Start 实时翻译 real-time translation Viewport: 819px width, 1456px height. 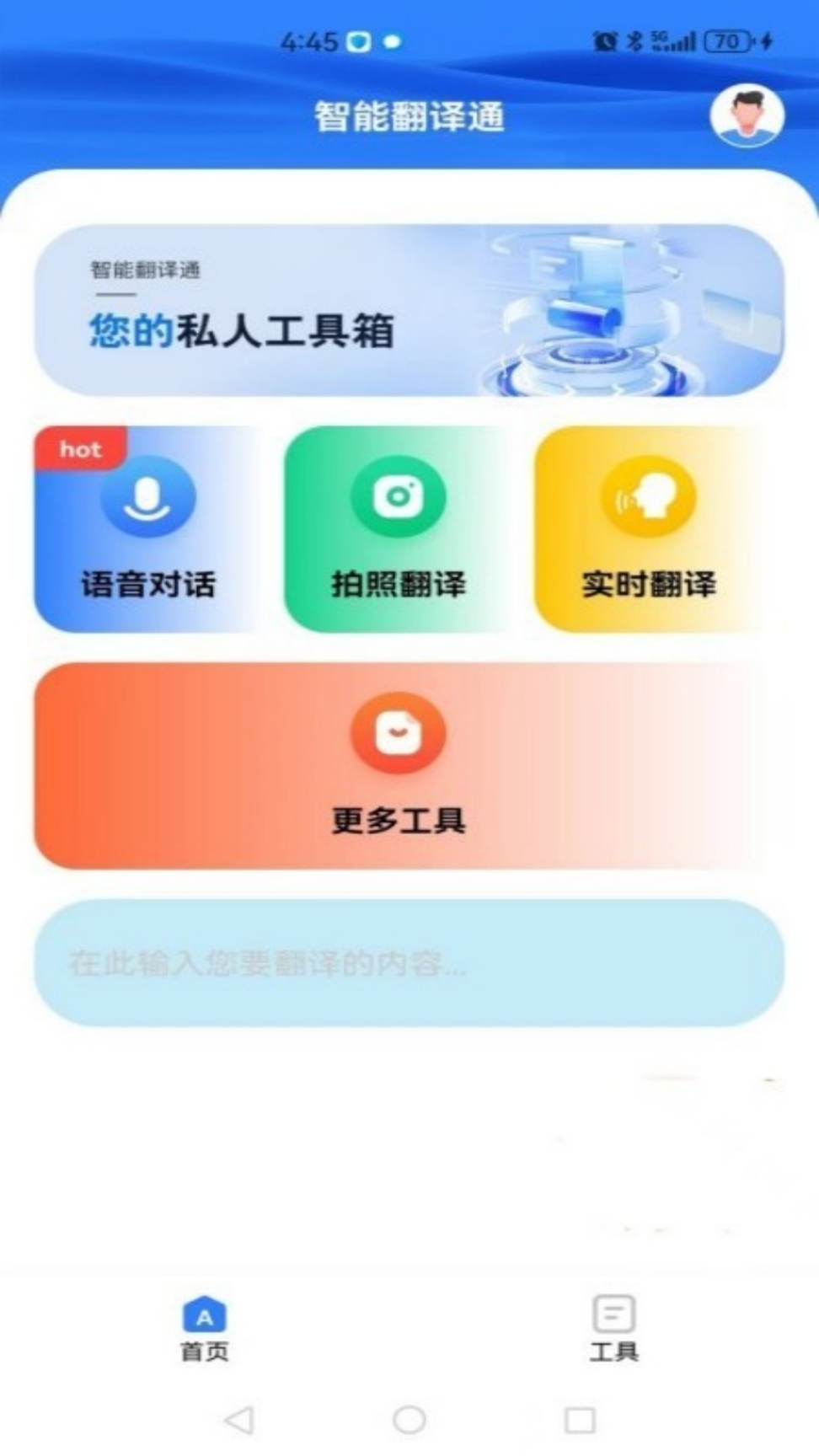[x=647, y=528]
